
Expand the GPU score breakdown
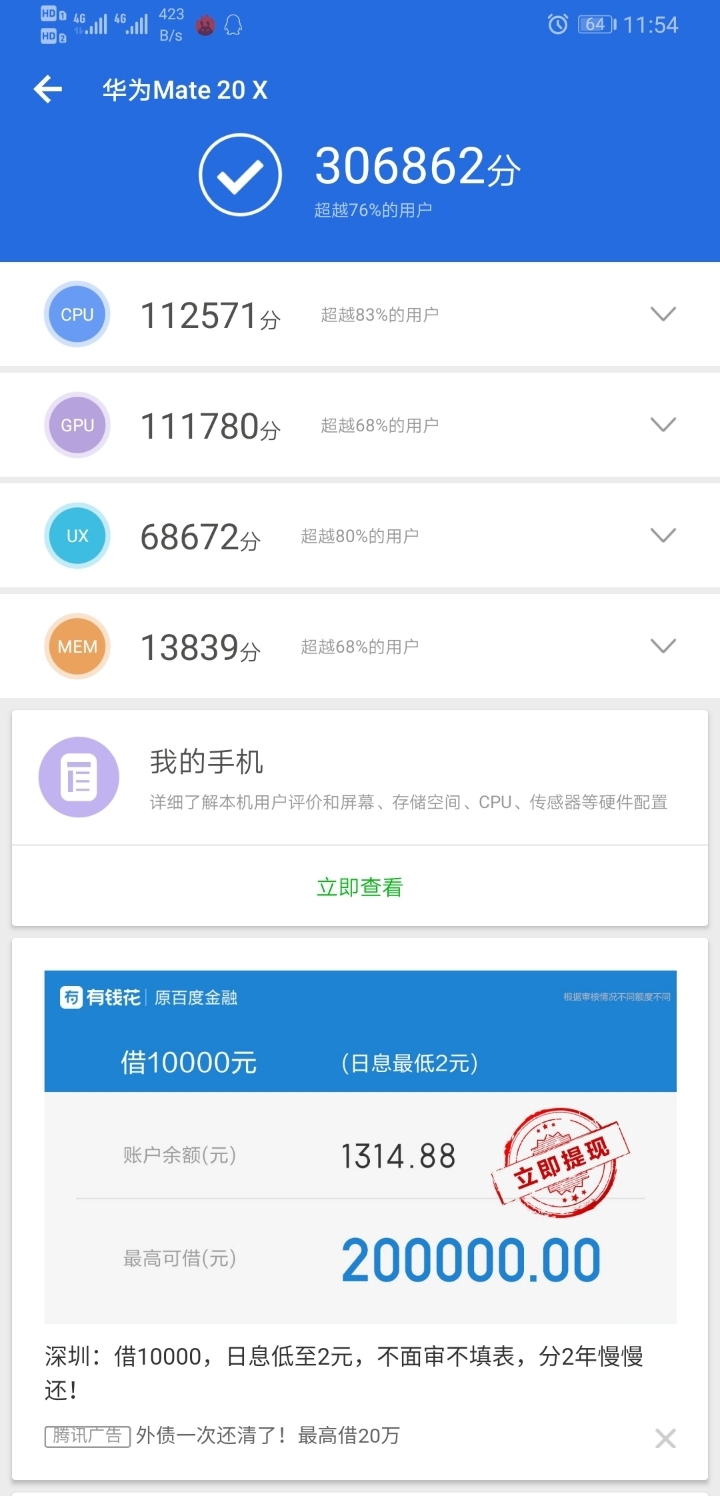click(663, 425)
